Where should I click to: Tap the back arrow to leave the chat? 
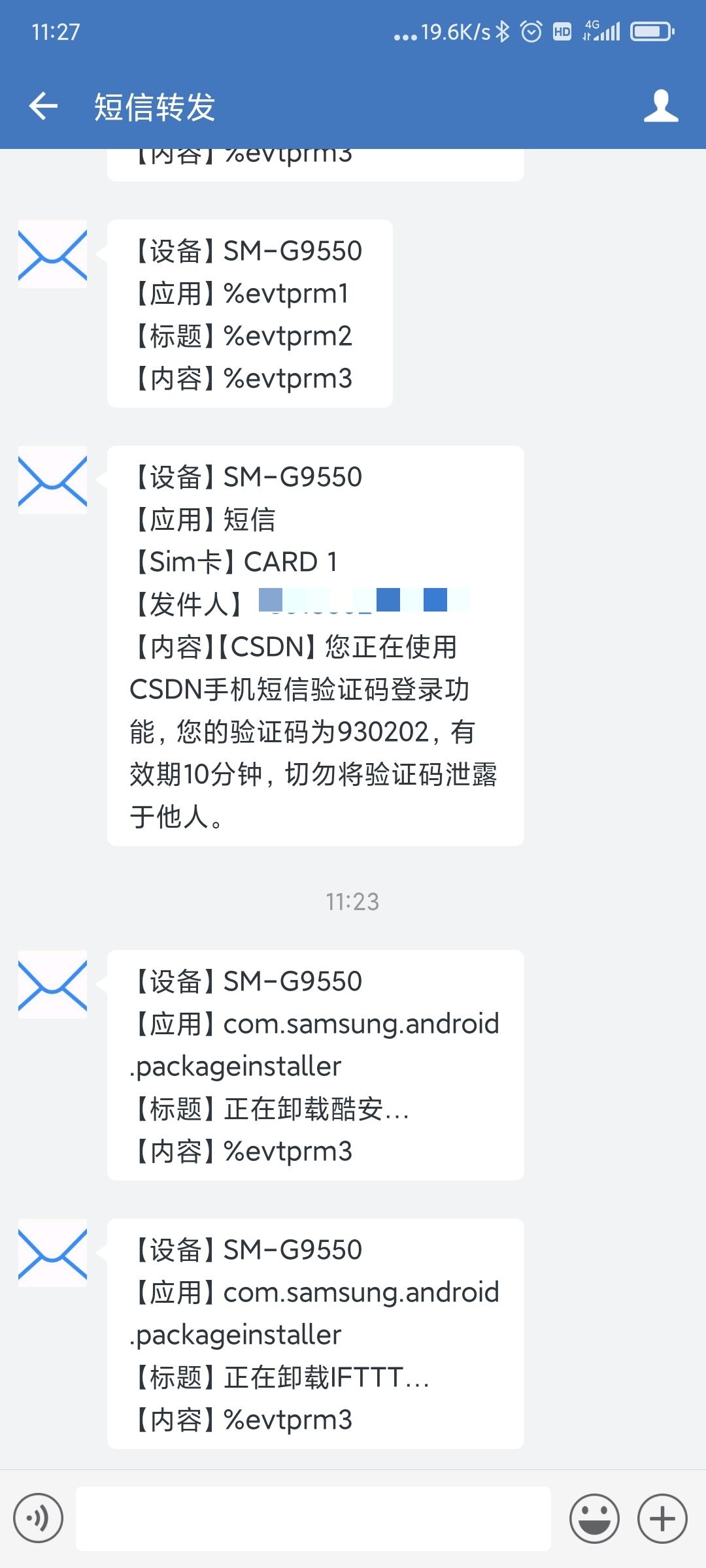coord(43,105)
